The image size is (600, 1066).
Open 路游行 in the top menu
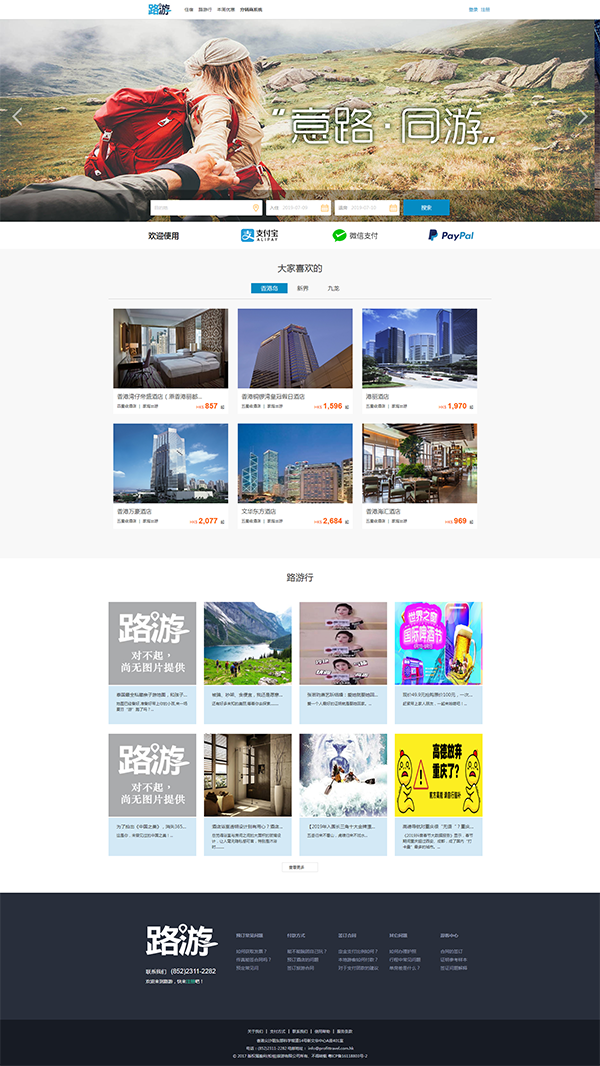tap(205, 9)
